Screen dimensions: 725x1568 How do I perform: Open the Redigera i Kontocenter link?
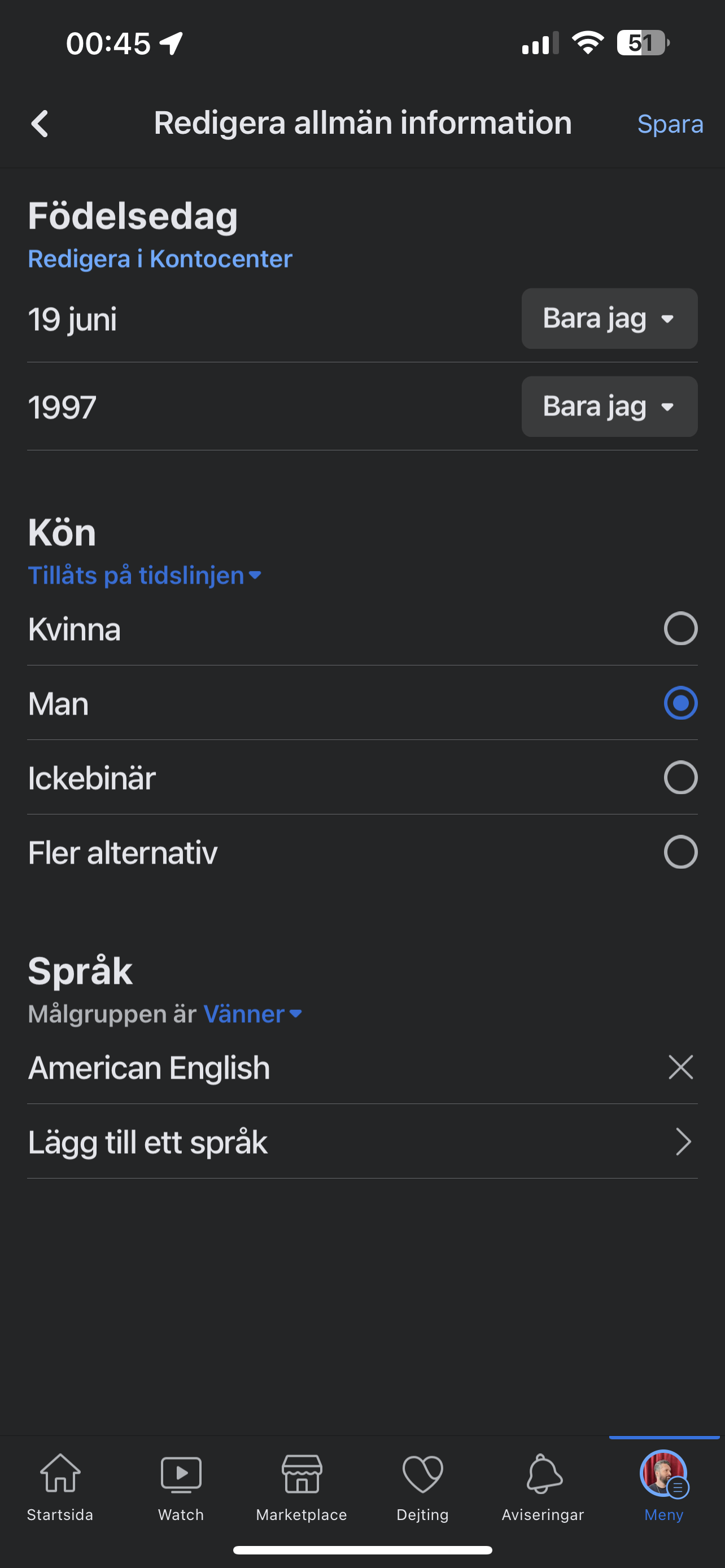click(x=160, y=259)
